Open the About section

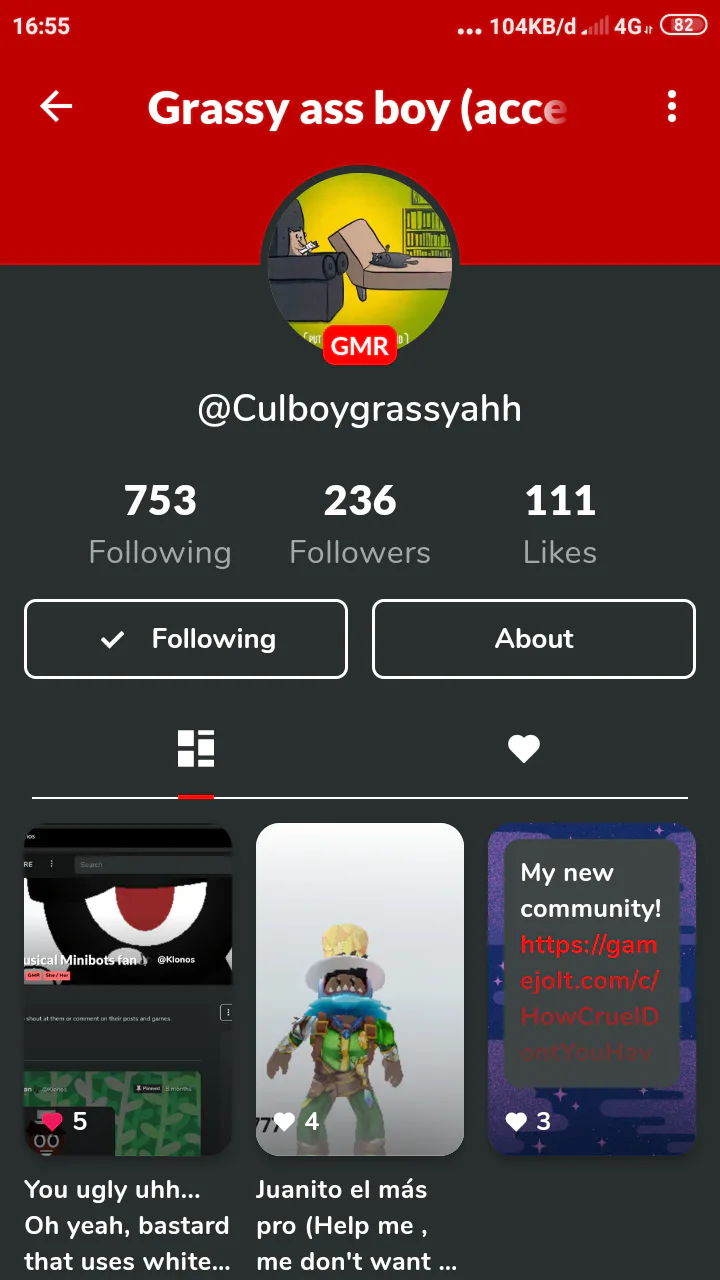pyautogui.click(x=533, y=639)
